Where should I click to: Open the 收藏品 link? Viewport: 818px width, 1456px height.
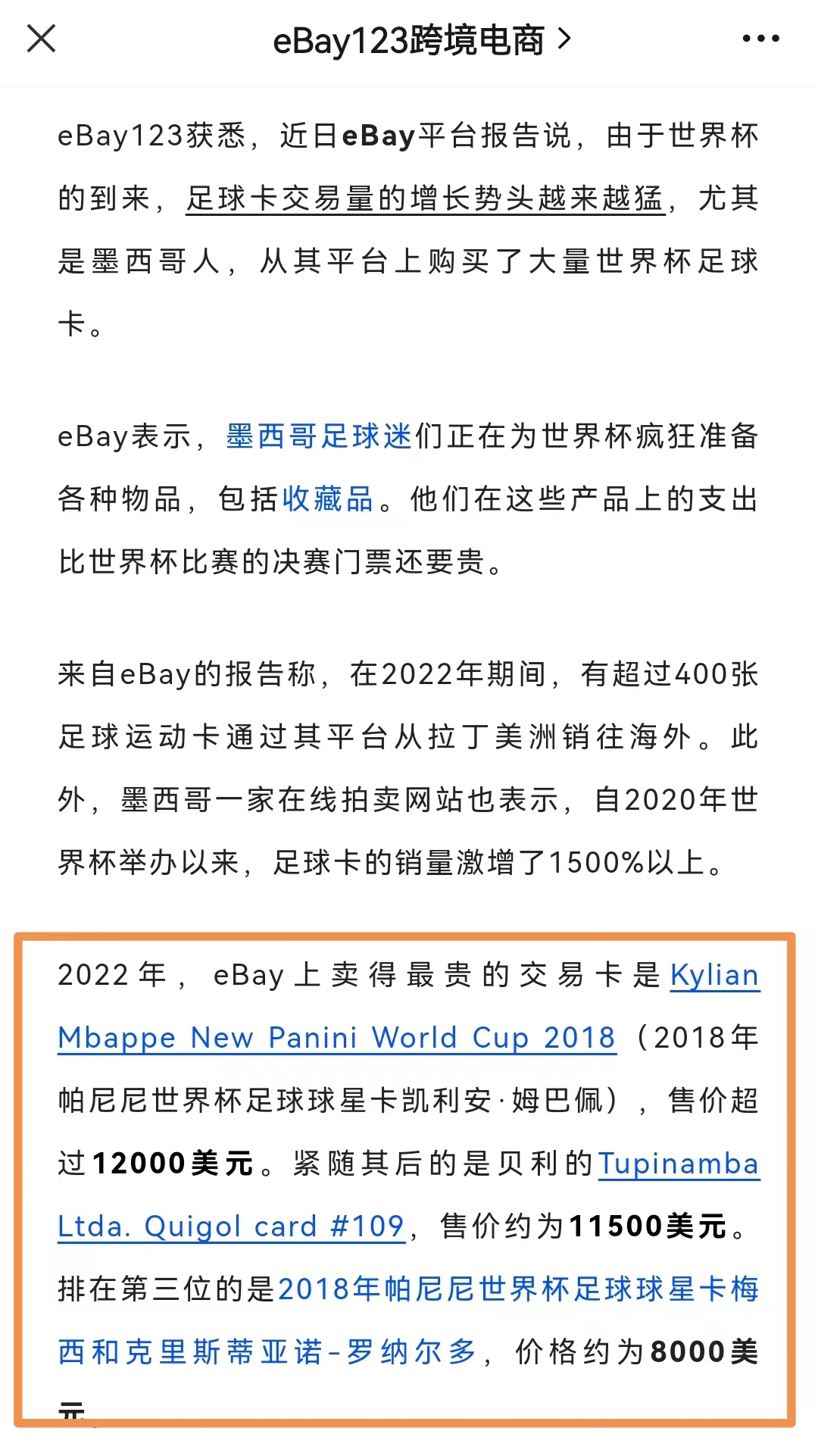pos(328,499)
